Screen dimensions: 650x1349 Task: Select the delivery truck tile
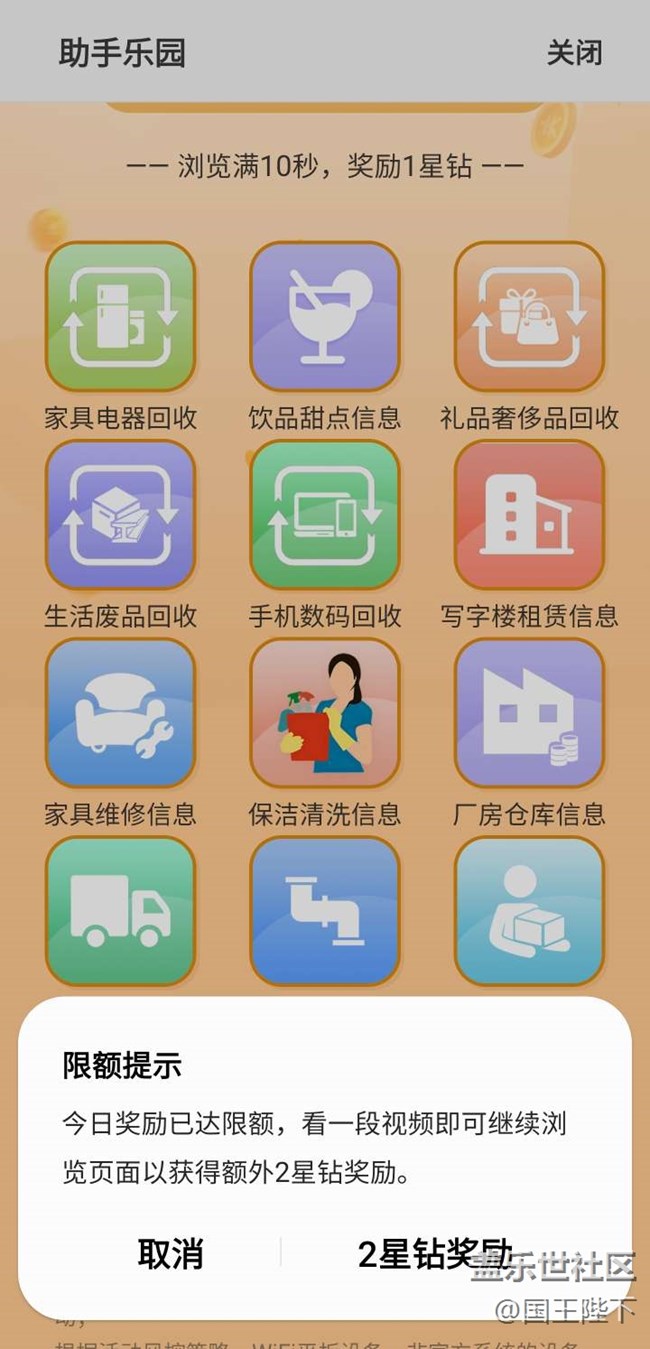(120, 911)
